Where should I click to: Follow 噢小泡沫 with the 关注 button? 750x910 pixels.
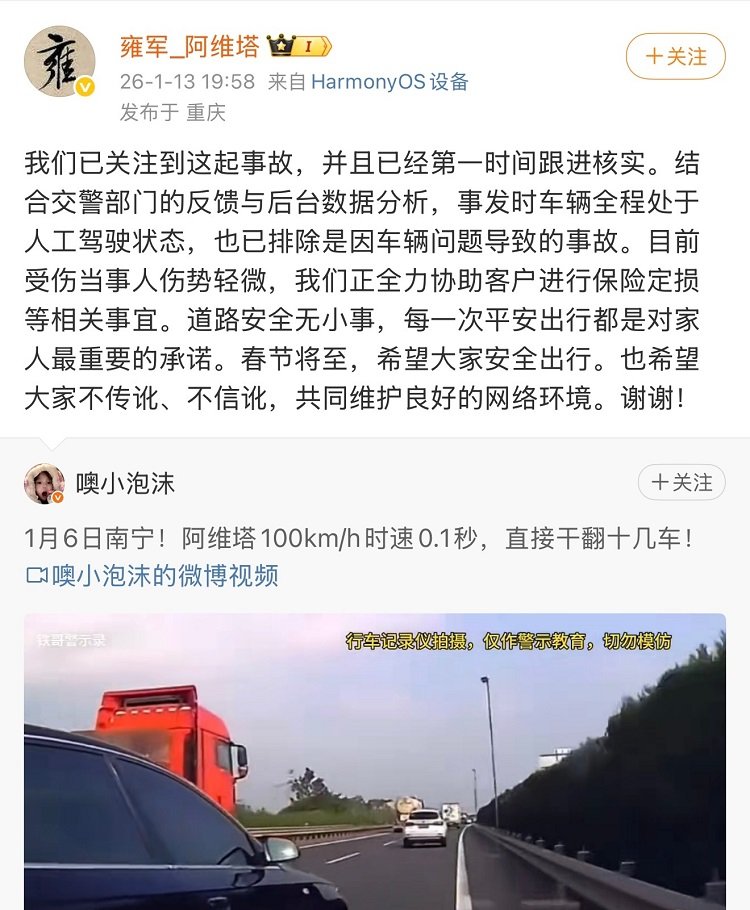coord(682,482)
